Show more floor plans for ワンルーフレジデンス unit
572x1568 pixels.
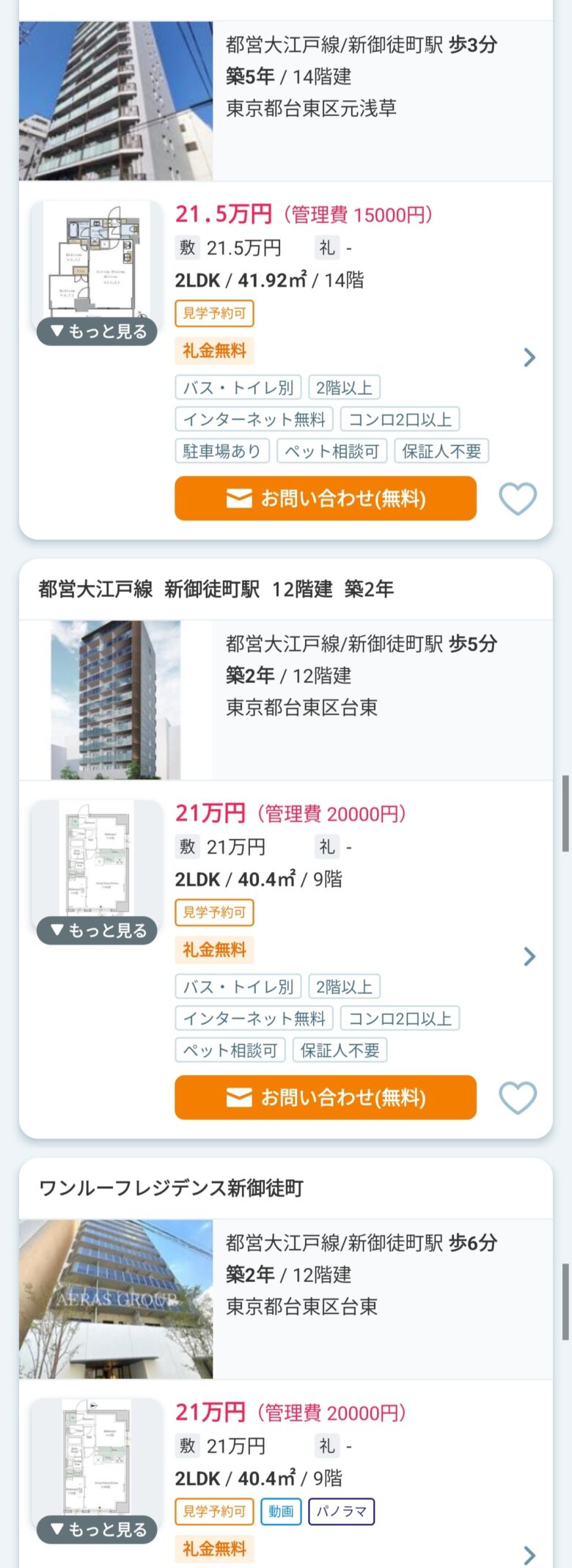pos(97,1530)
